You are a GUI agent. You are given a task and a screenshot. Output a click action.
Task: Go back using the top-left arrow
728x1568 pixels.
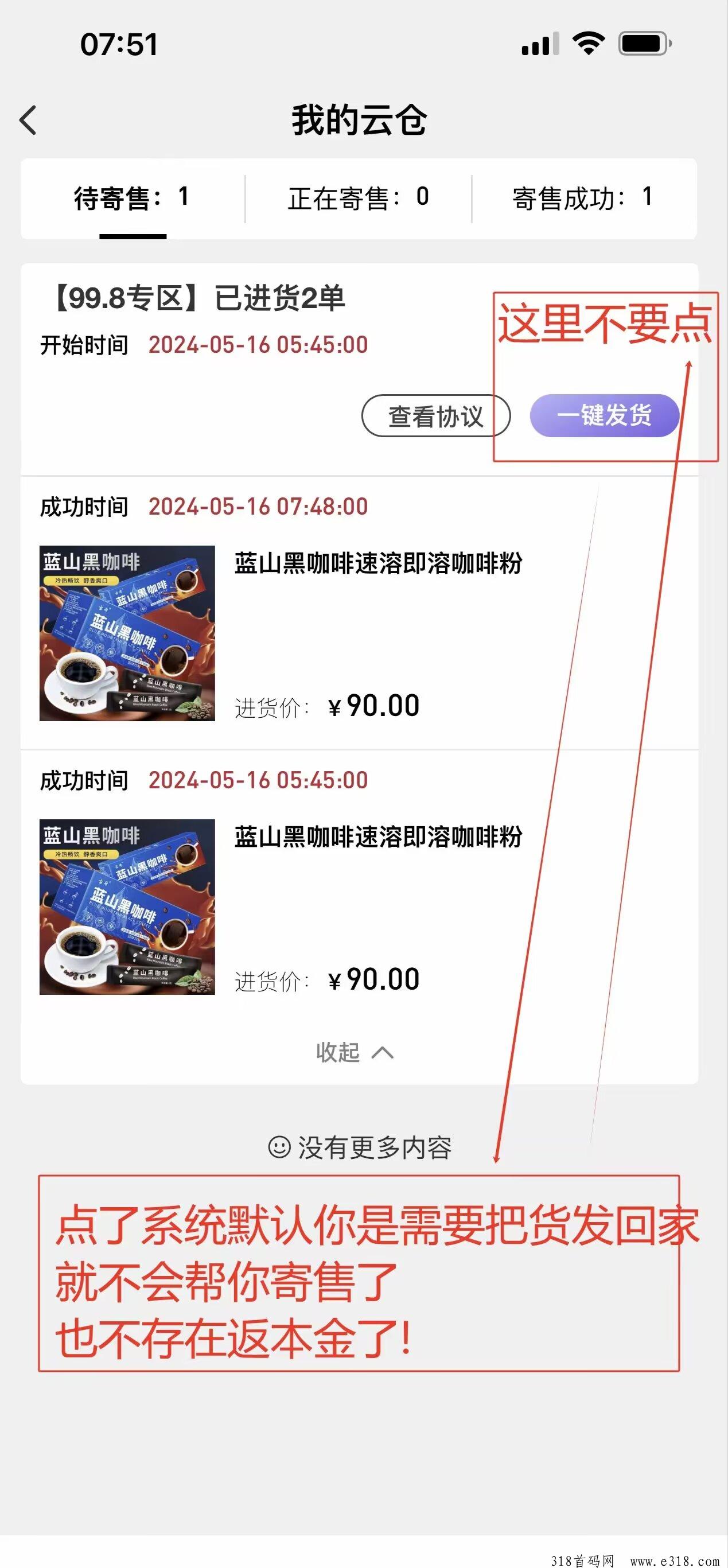pos(28,120)
